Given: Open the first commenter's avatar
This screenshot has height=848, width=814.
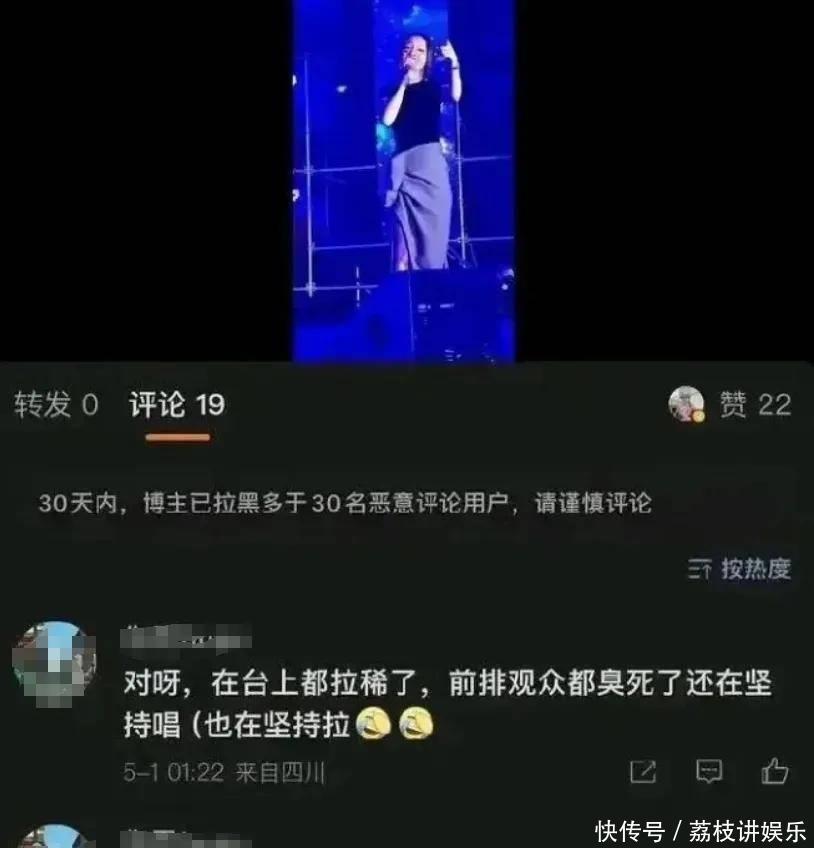Looking at the screenshot, I should click(52, 664).
